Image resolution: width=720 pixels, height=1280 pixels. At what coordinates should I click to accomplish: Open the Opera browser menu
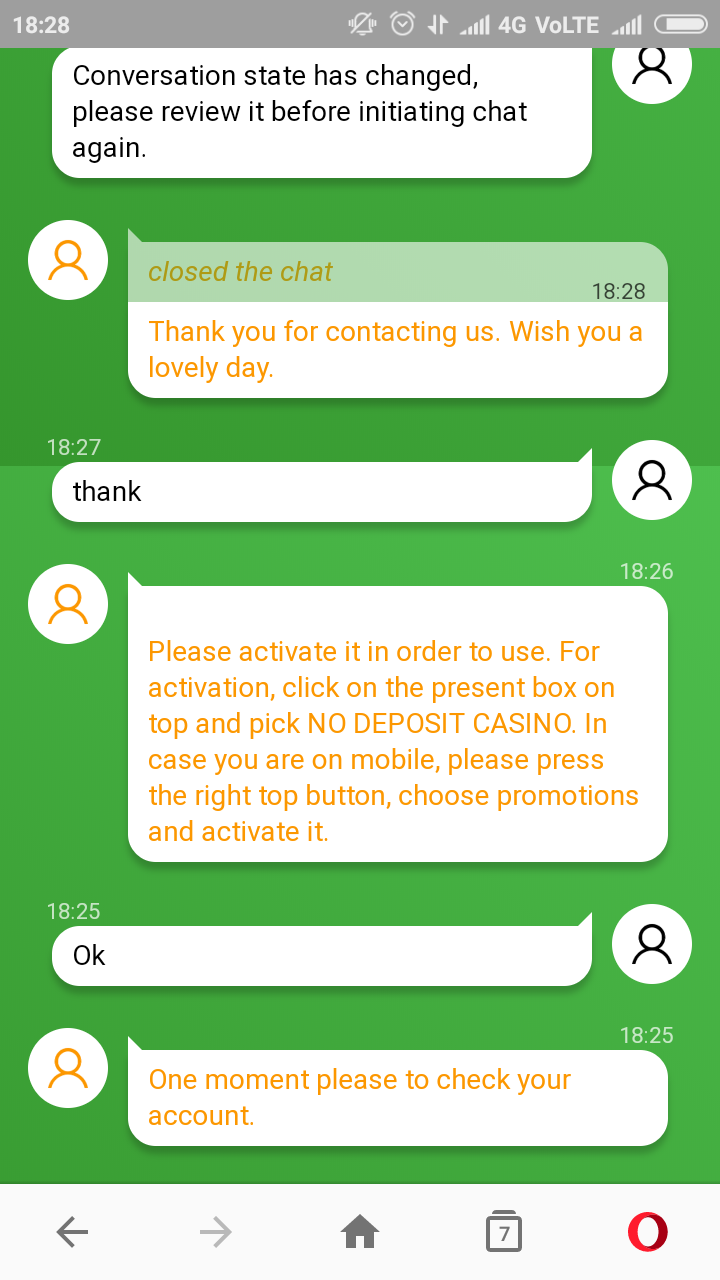(648, 1232)
